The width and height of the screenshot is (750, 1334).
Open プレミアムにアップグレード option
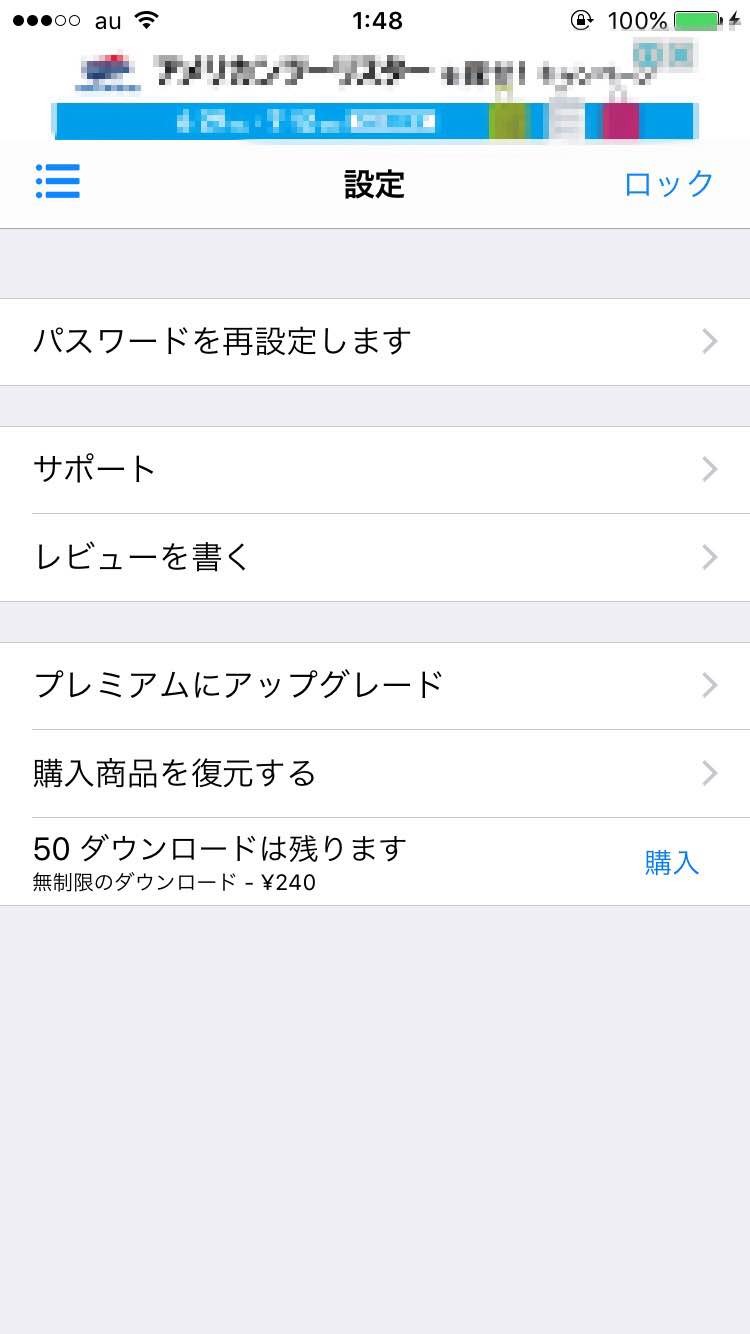[x=374, y=686]
